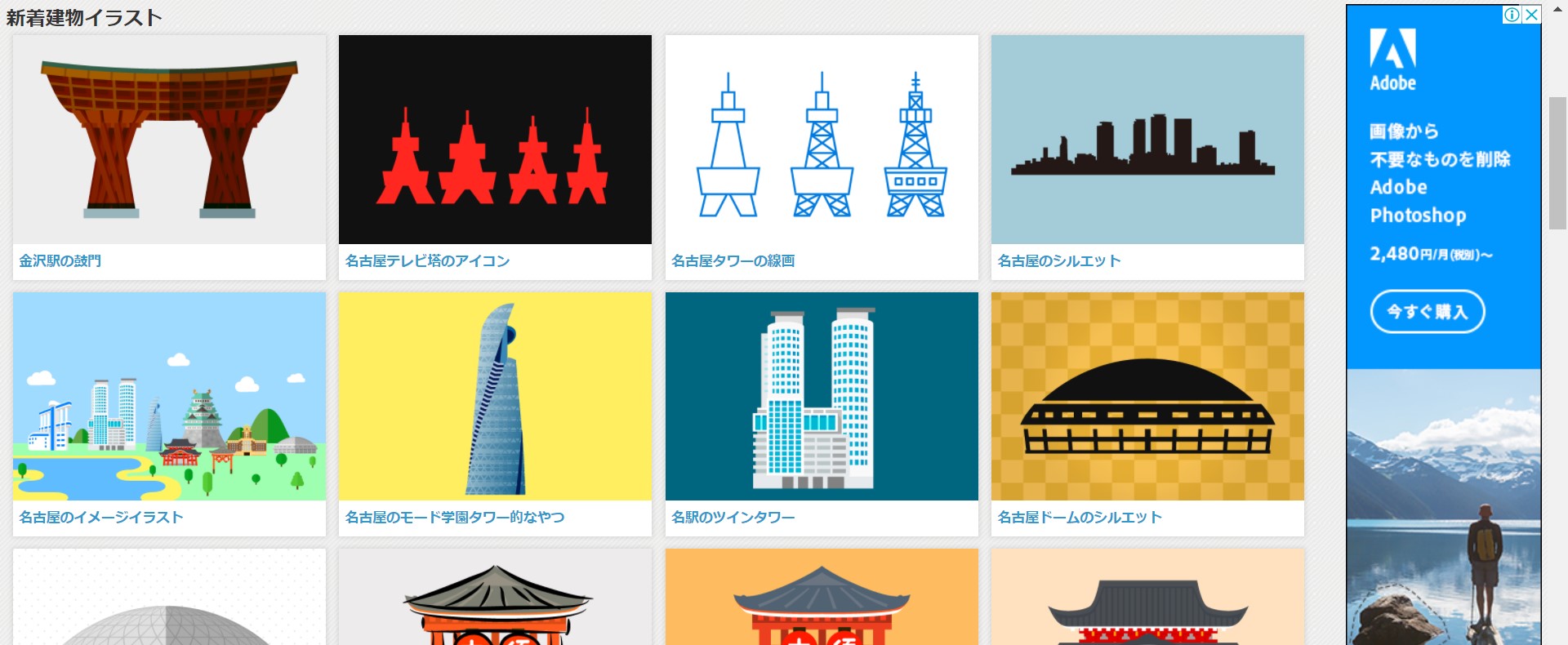Follow the 名古屋タワーの線画 title link

click(x=733, y=261)
